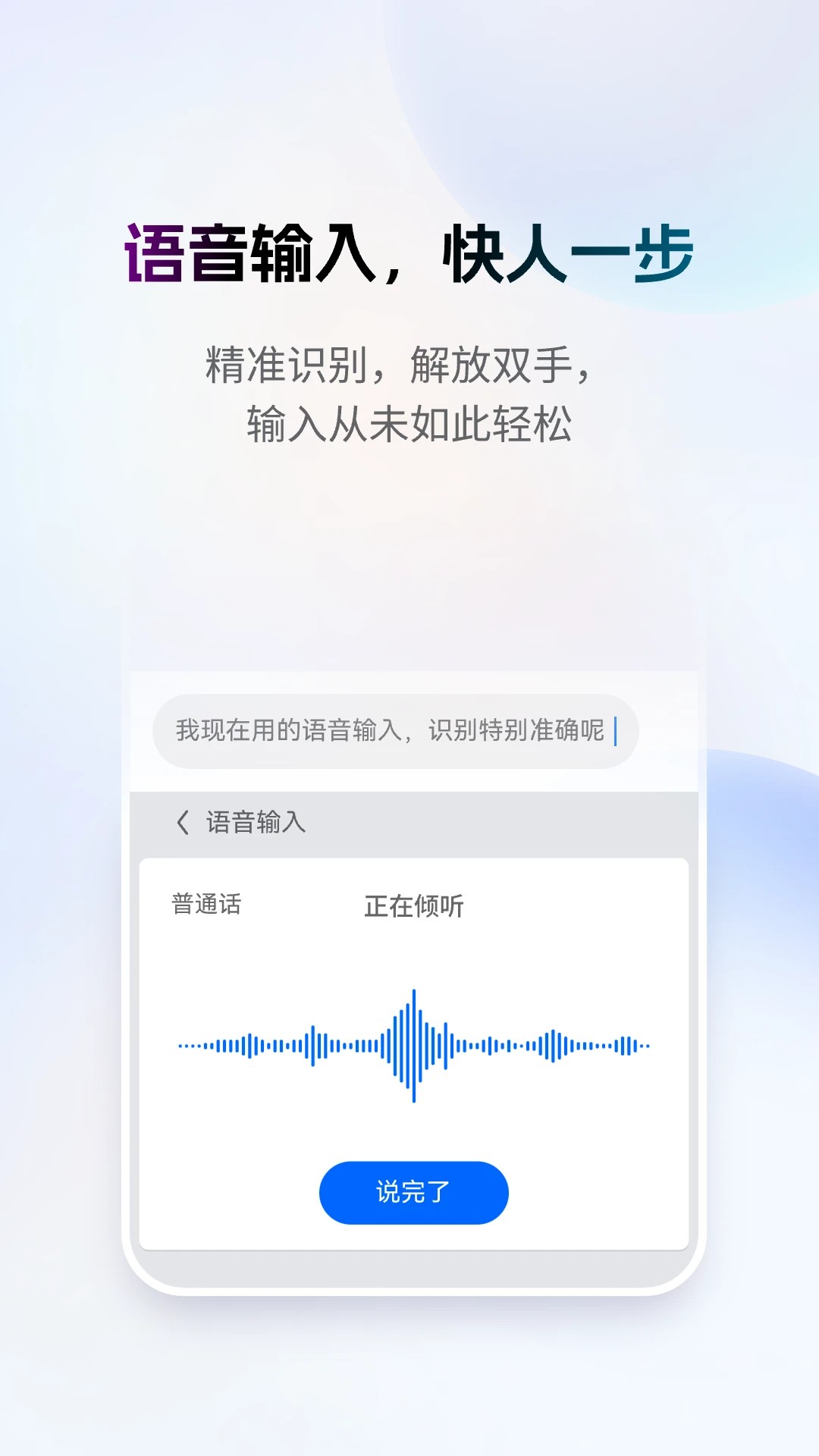Viewport: 819px width, 1456px height.
Task: Stop voice capture using 说完了
Action: coord(413,1192)
